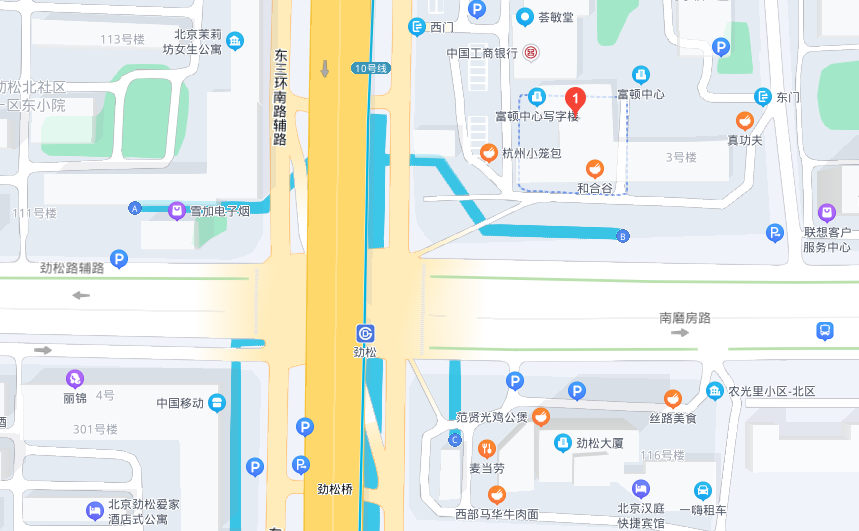This screenshot has height=531, width=859.
Task: Open the 丝路美食 food marker
Action: point(673,398)
